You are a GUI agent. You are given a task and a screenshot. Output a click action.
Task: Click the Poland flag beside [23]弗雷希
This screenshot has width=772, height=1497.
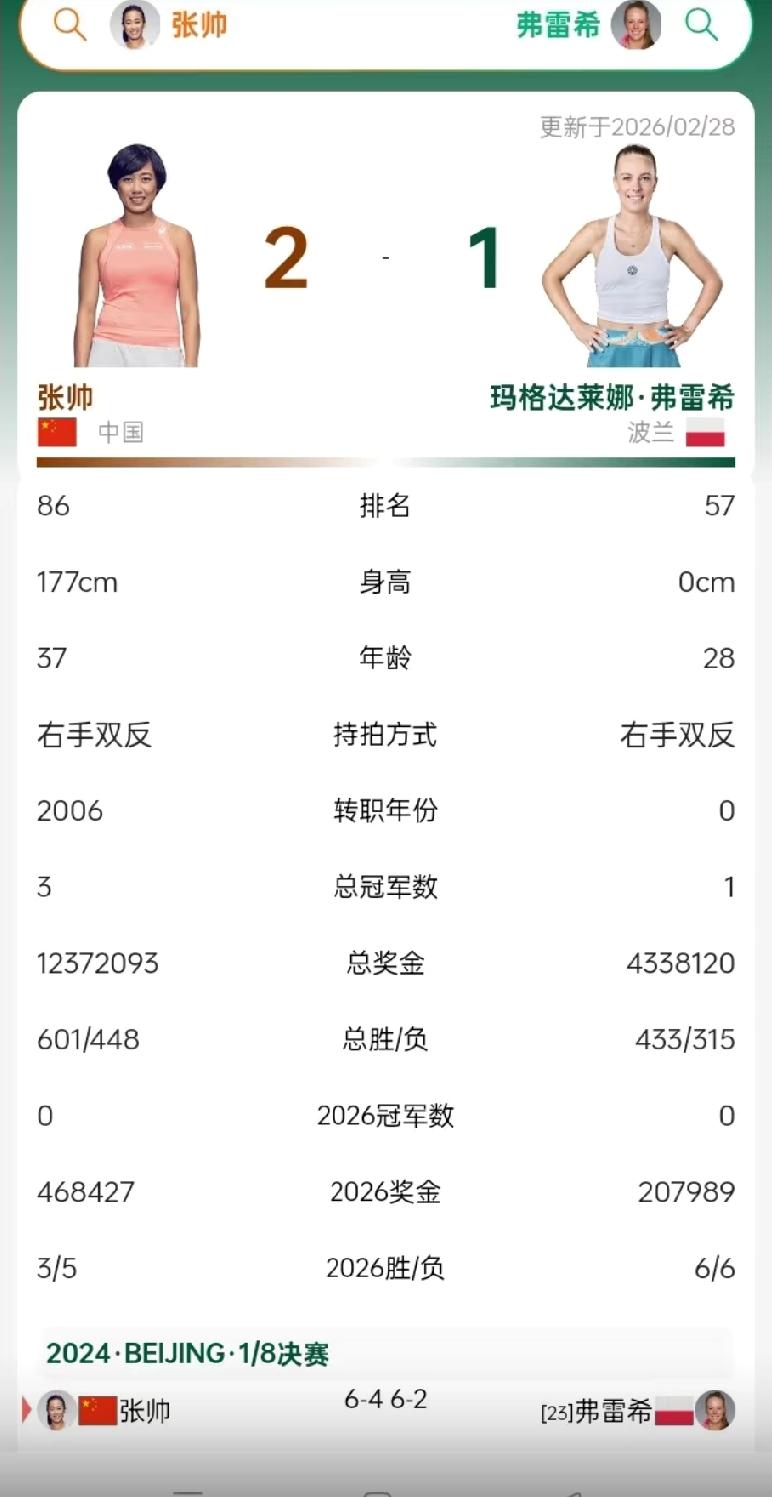pos(672,1410)
